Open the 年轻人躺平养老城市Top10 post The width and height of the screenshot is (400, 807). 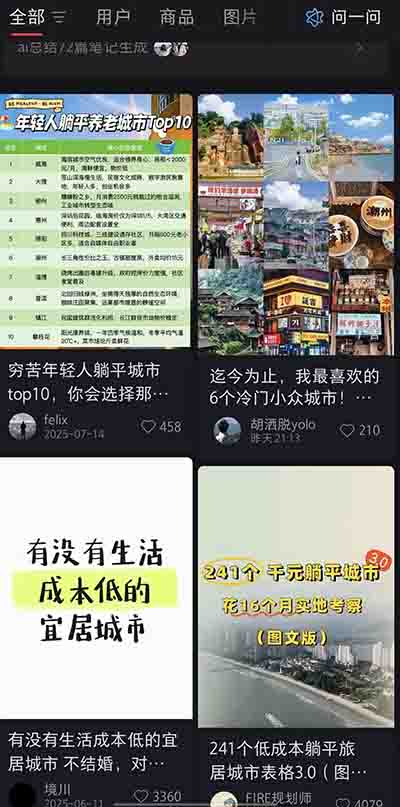click(96, 221)
